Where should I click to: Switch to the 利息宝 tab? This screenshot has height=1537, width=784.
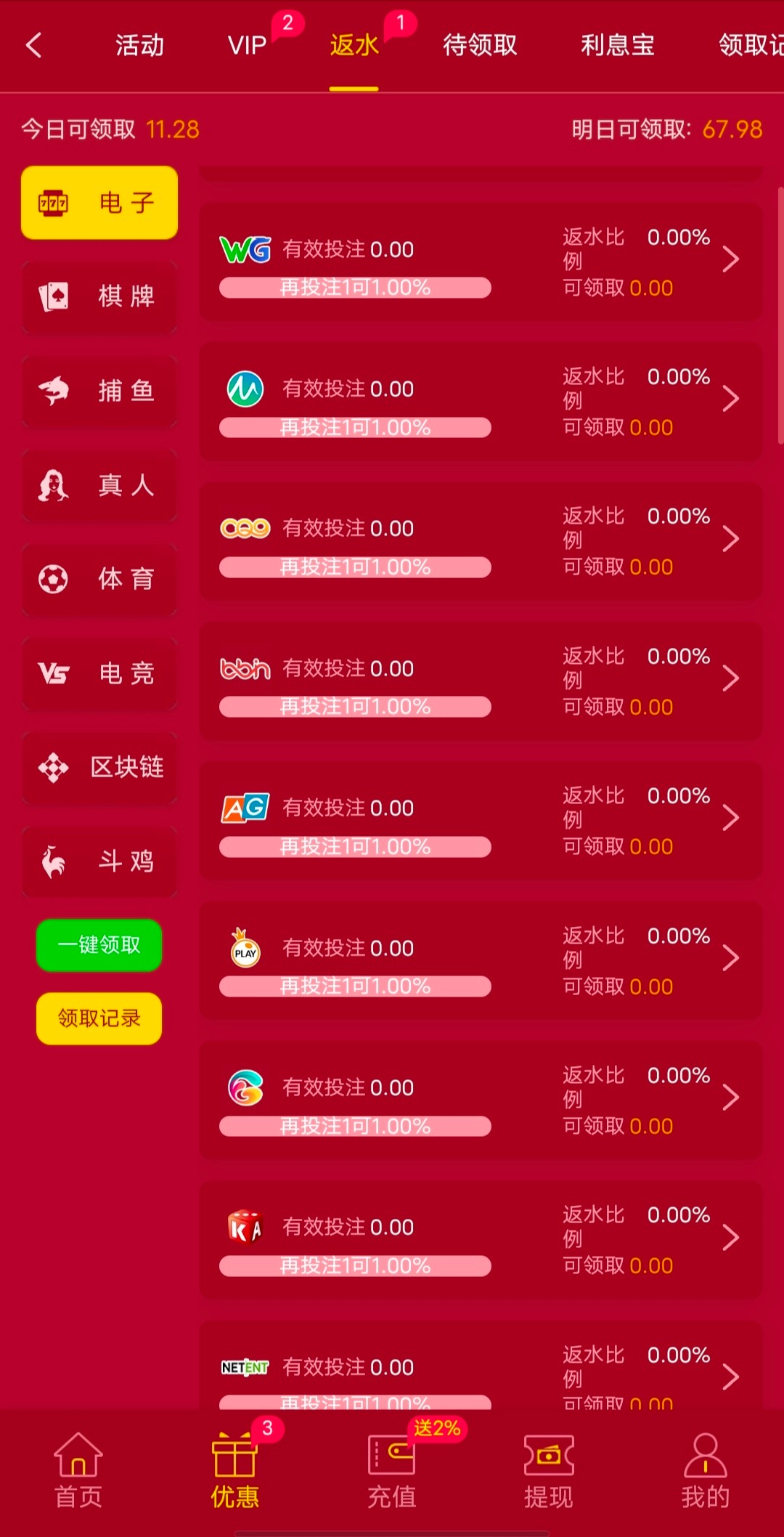(x=618, y=45)
